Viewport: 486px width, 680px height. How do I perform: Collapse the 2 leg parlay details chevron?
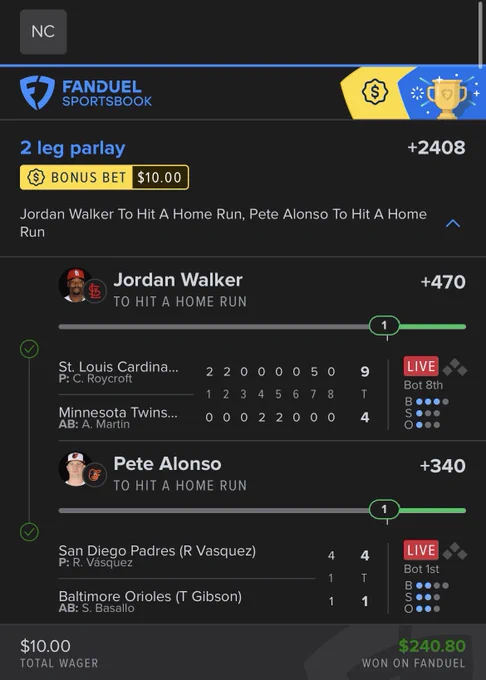(x=453, y=223)
